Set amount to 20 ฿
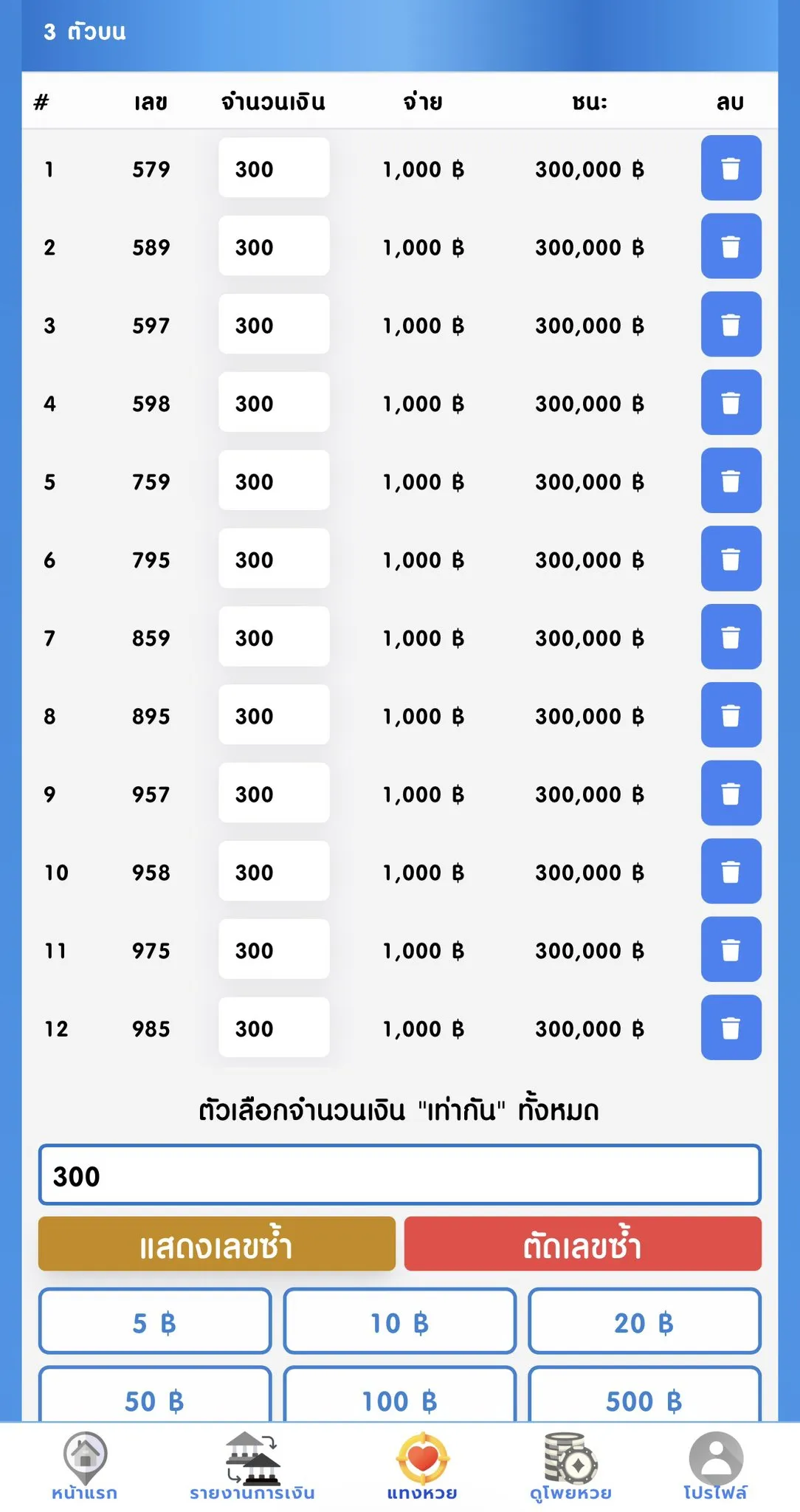800x1512 pixels. (644, 1322)
